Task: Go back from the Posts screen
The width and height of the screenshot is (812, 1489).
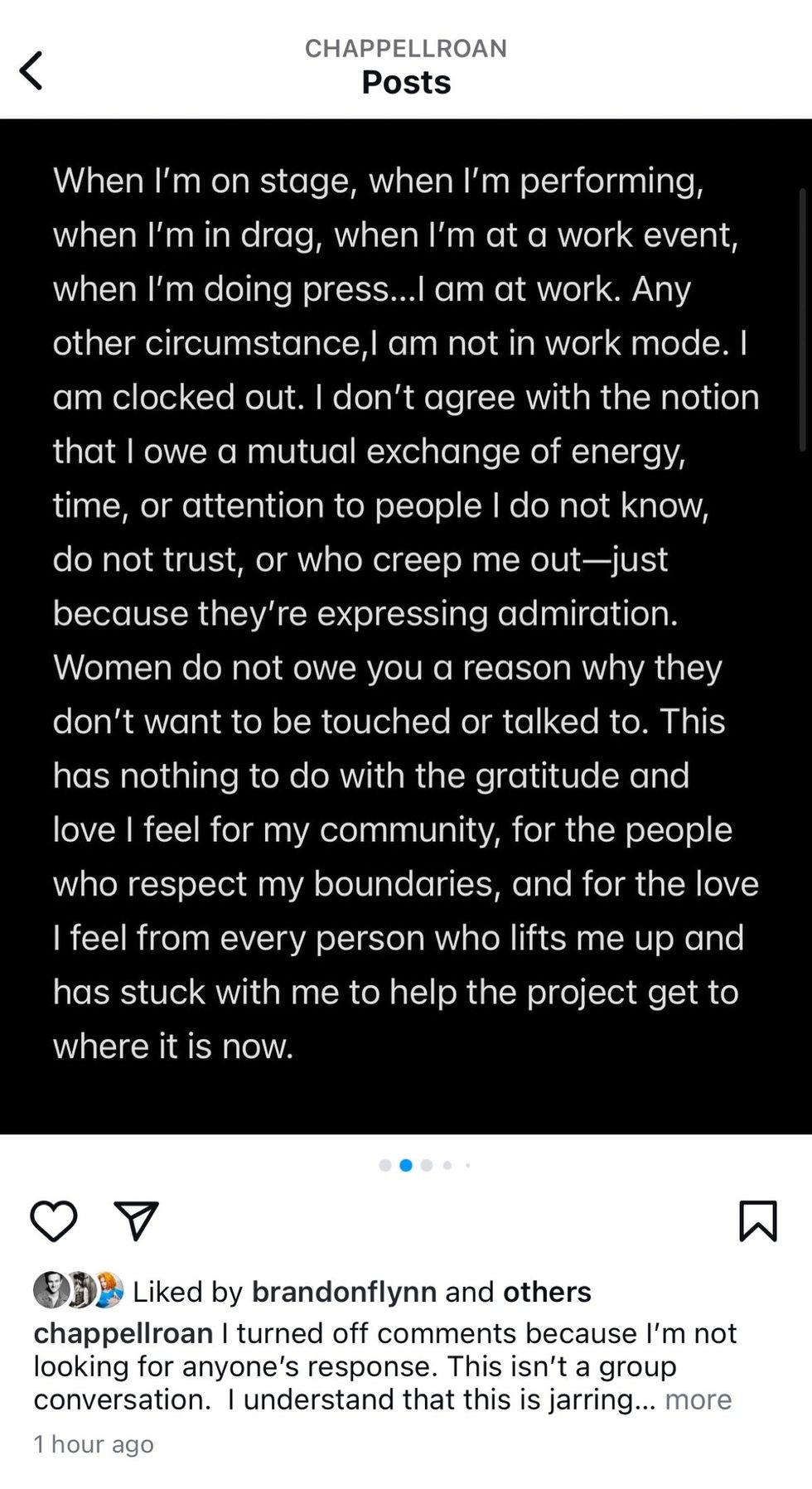Action: click(31, 70)
